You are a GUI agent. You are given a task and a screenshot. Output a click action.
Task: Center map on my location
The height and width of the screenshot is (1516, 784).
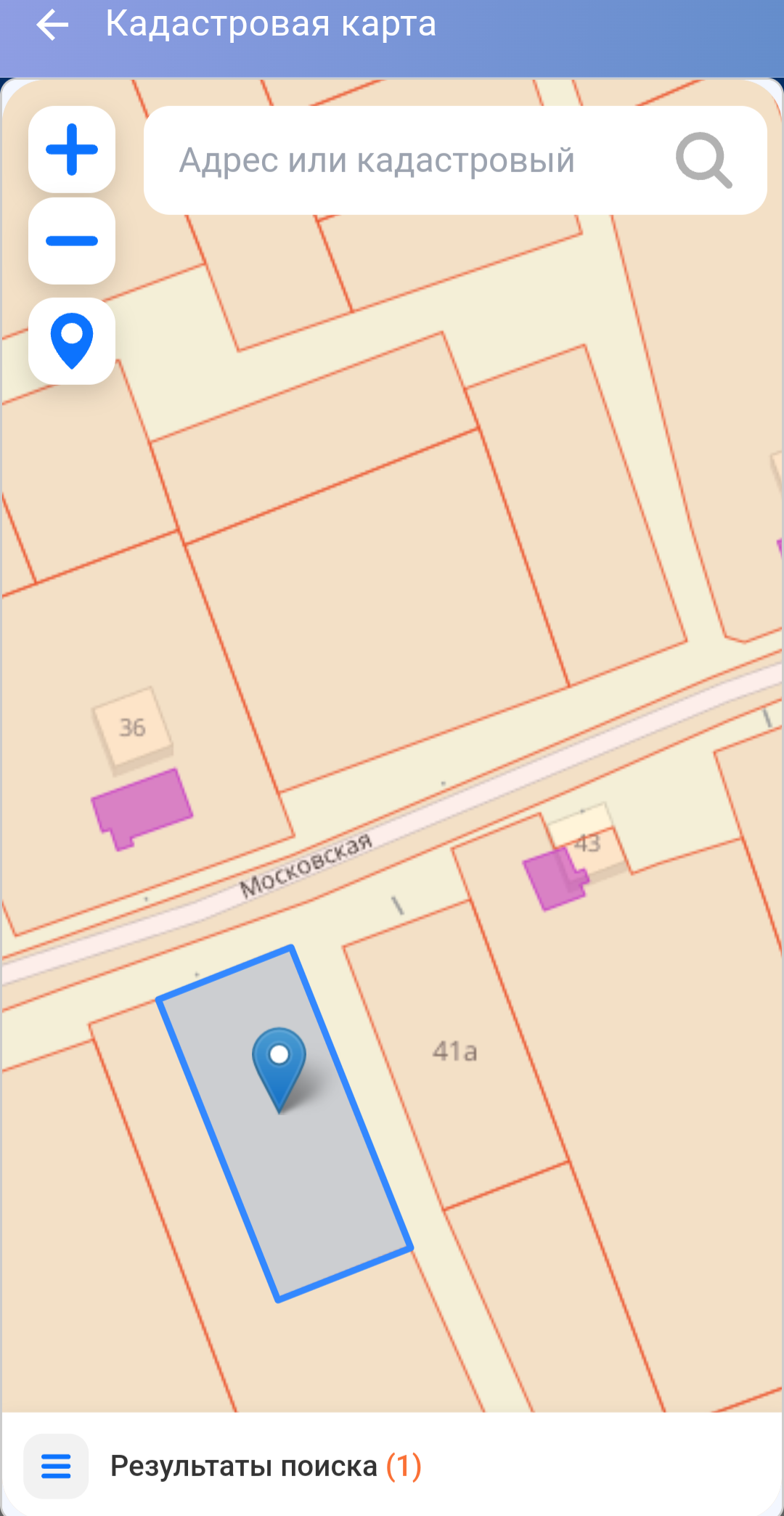(x=72, y=341)
